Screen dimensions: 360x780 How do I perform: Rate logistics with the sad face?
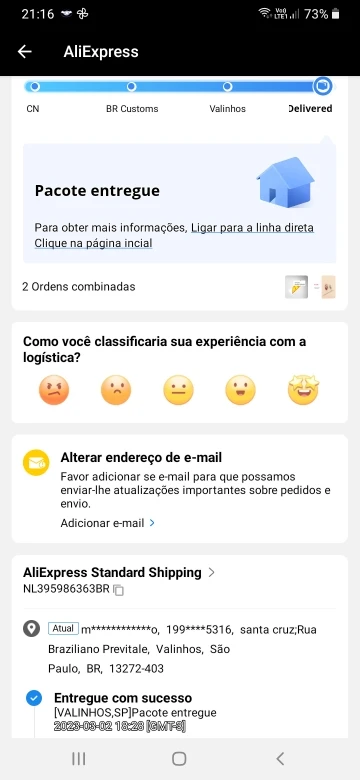click(x=116, y=390)
